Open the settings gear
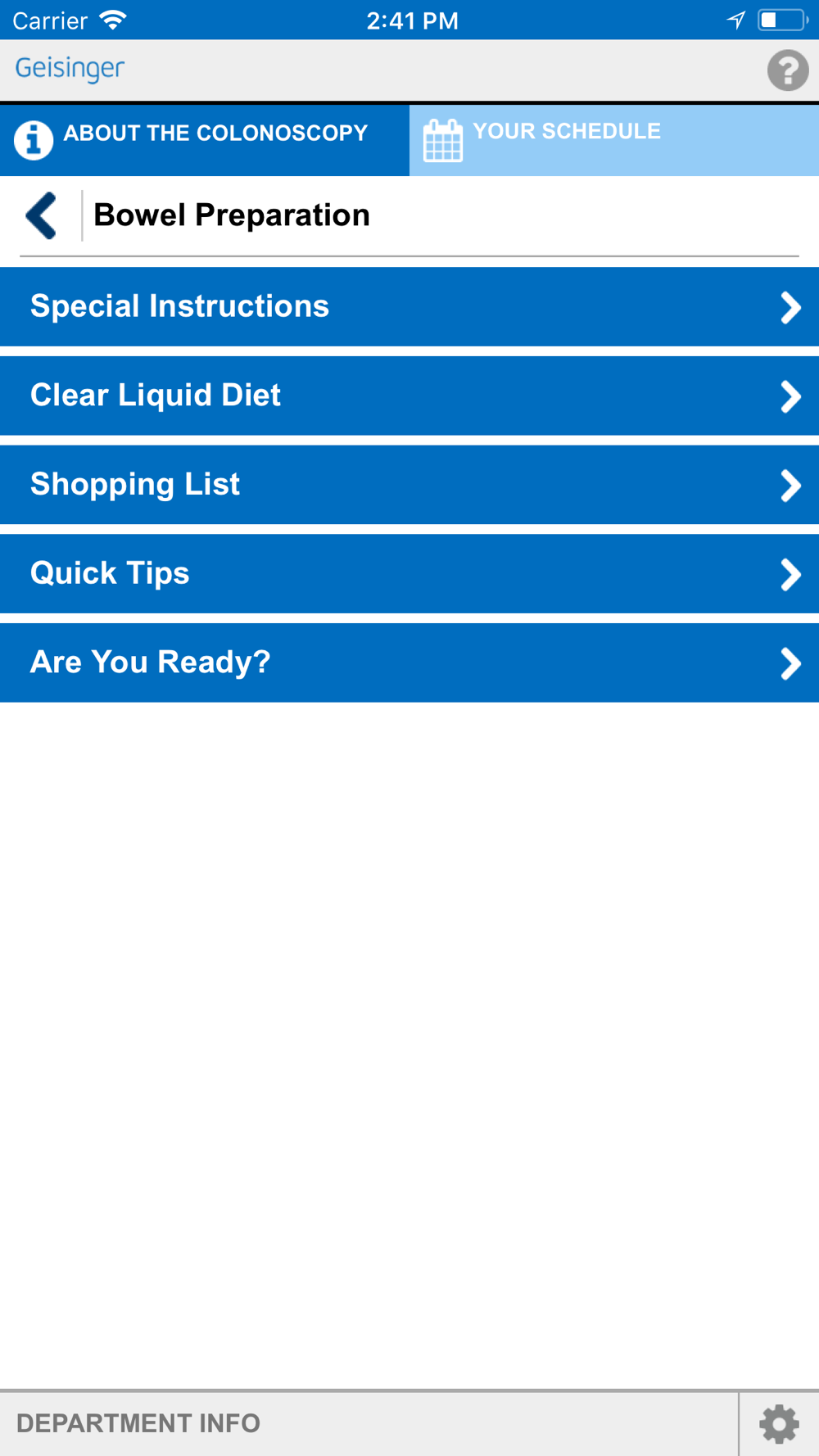The image size is (819, 1456). pyautogui.click(x=779, y=1424)
